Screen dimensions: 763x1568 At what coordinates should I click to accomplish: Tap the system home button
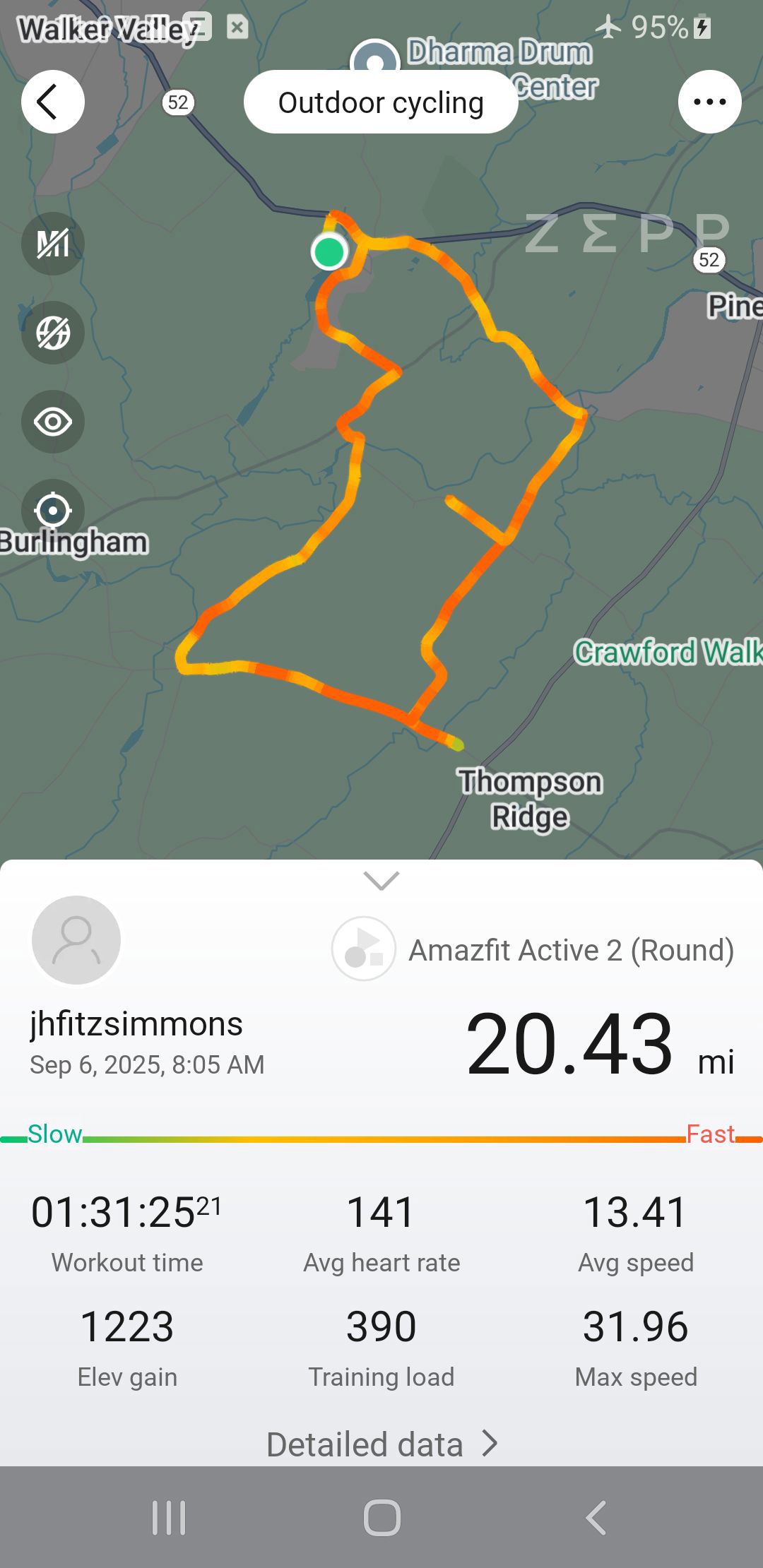tap(381, 1517)
